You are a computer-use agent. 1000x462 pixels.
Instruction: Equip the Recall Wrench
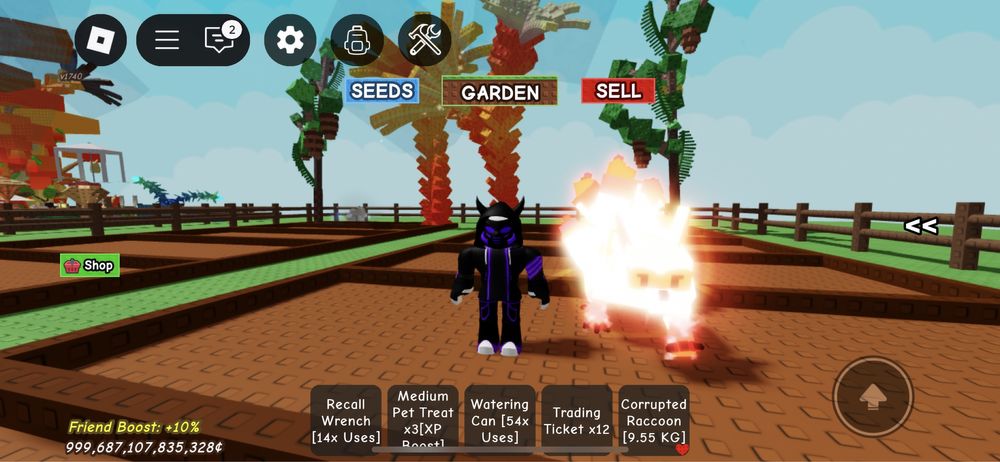(346, 421)
